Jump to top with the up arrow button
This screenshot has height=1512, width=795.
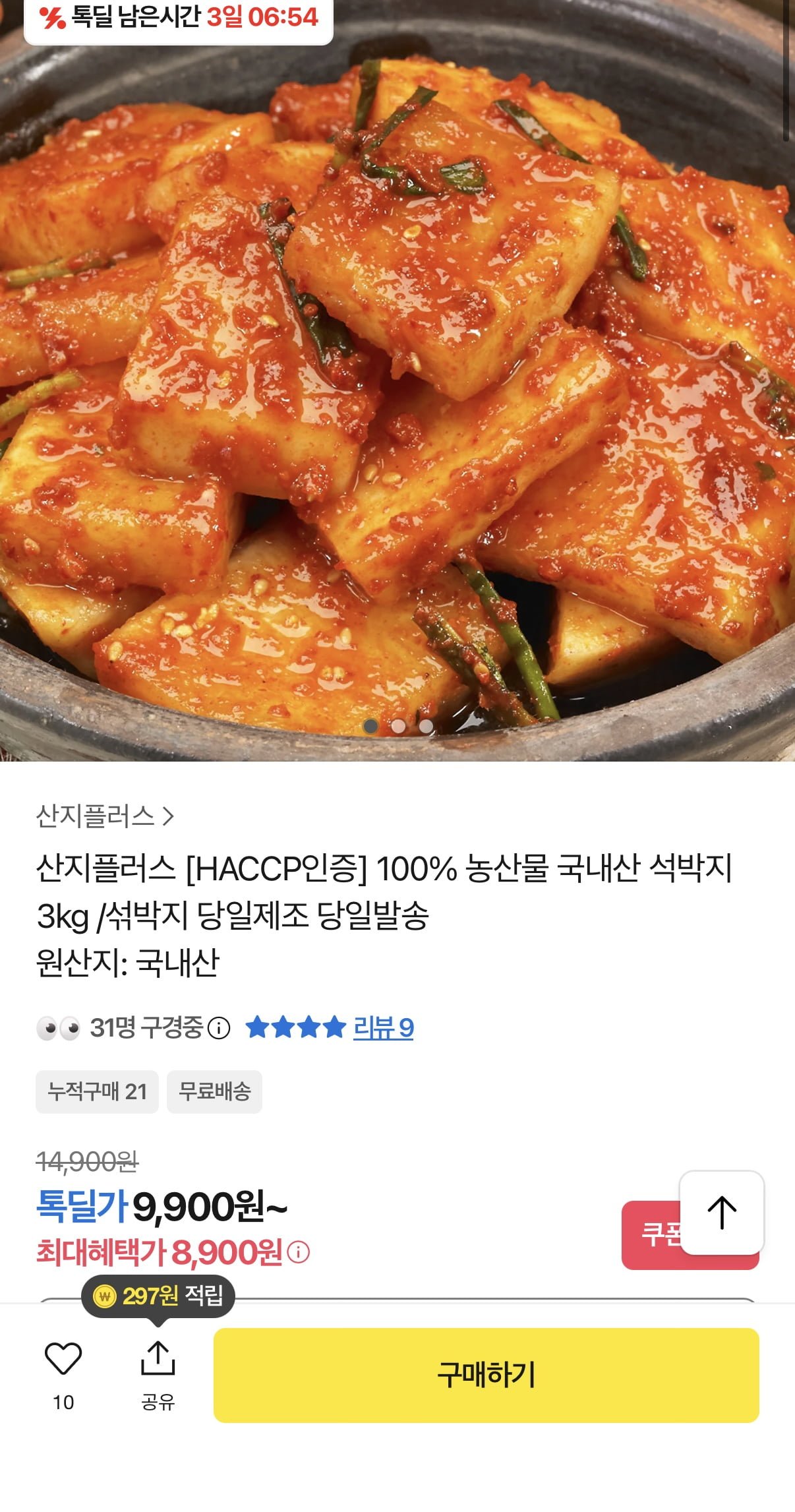[721, 1213]
